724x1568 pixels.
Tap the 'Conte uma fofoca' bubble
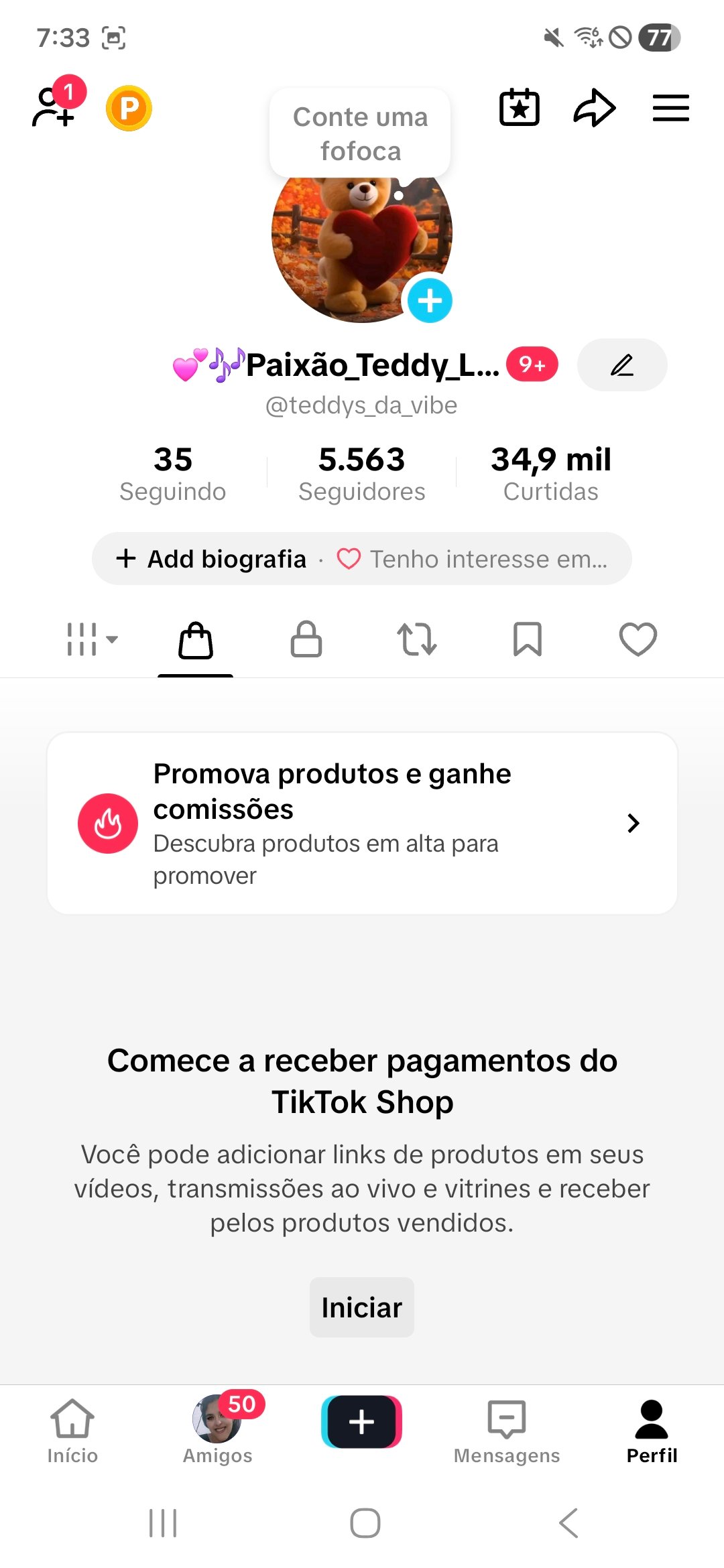pos(360,133)
